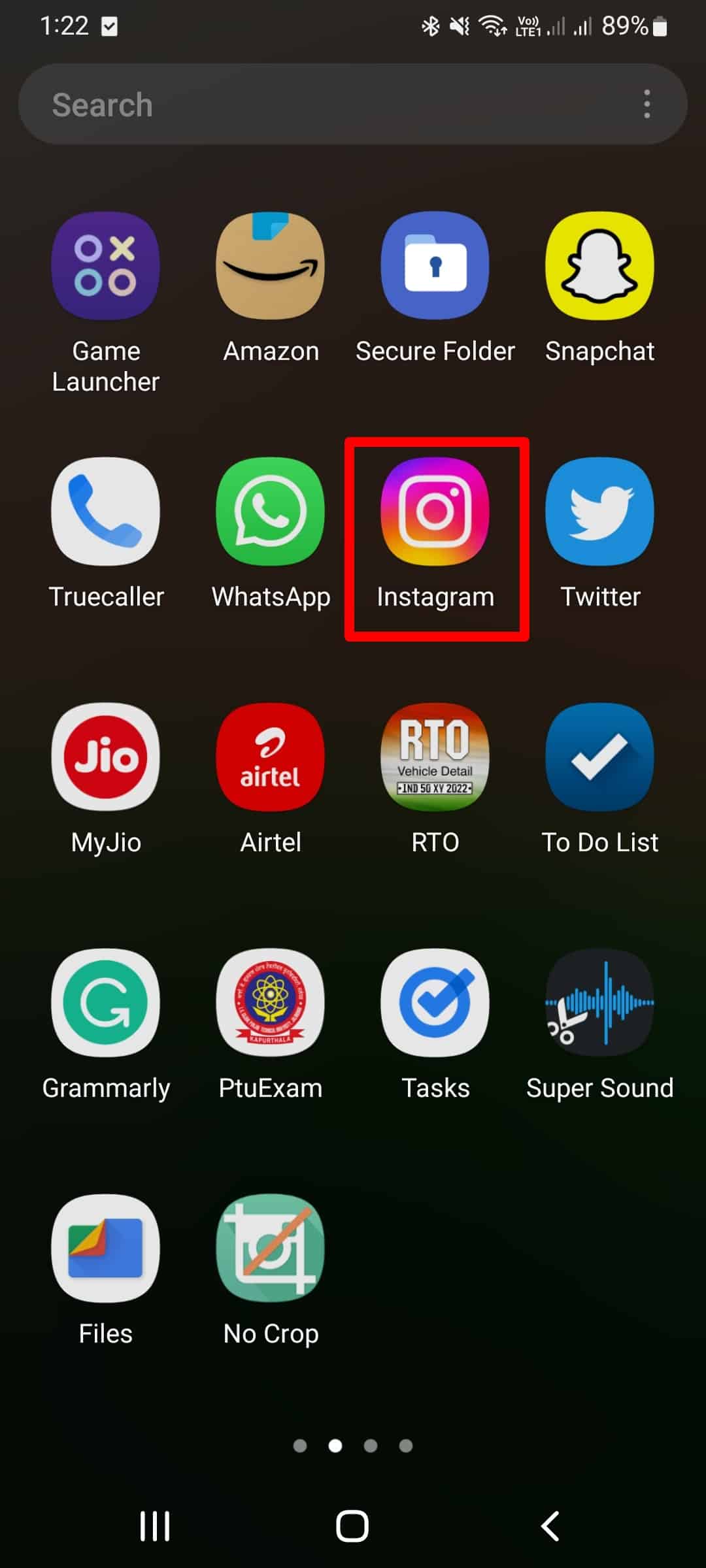706x1568 pixels.
Task: Launch Snapchat
Action: [599, 266]
